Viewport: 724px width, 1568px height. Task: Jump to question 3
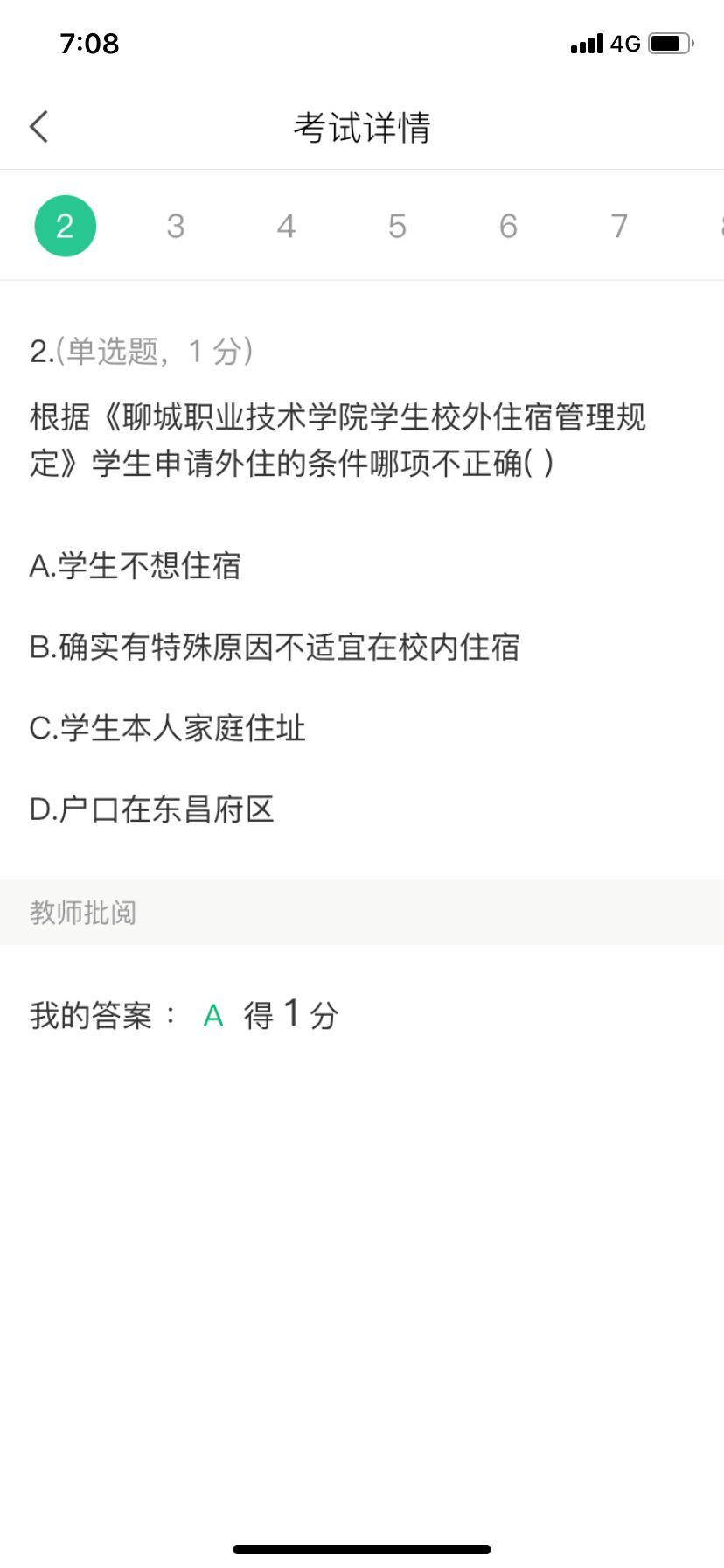point(176,227)
